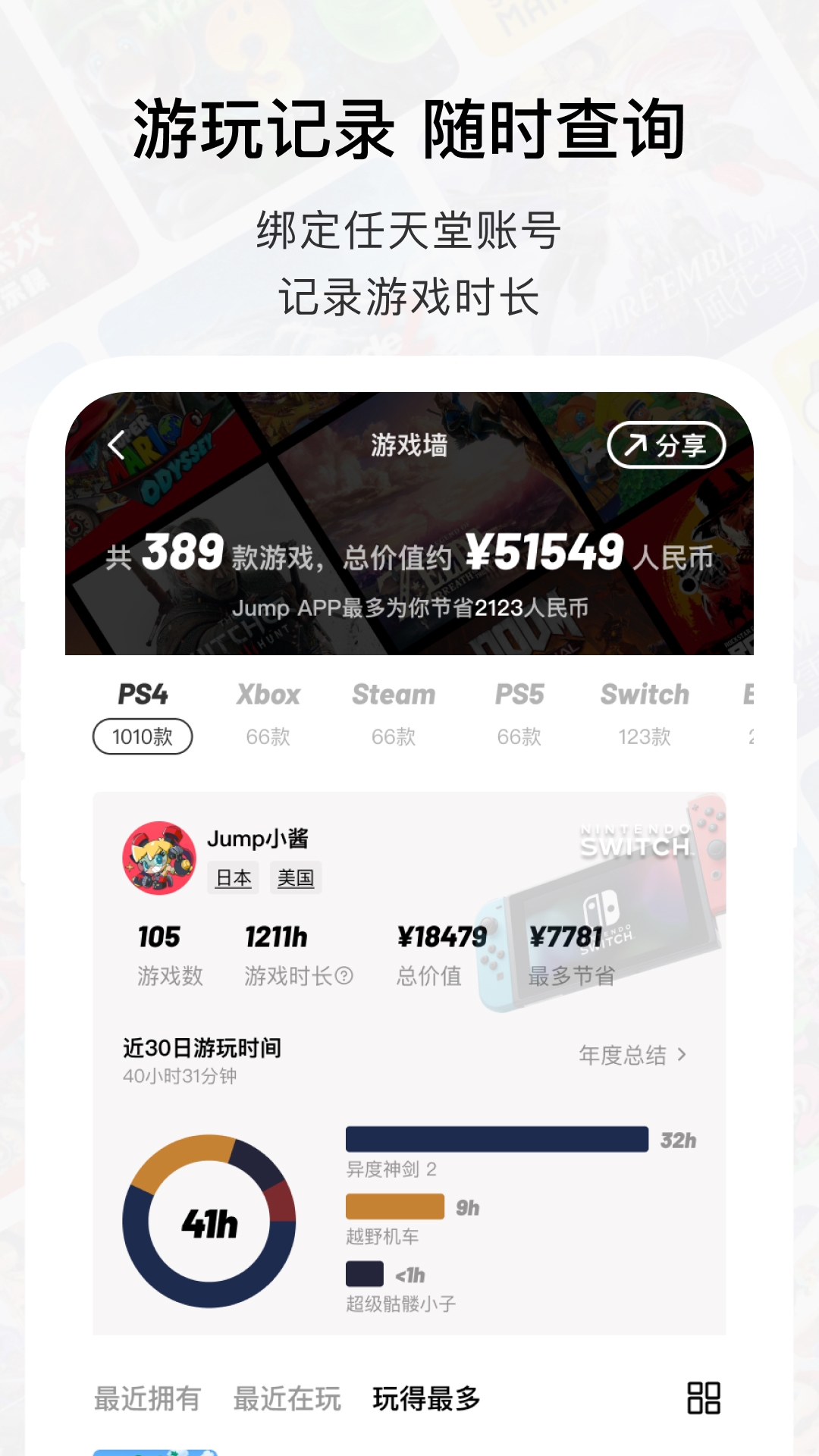Tap the share arrow inside the 分享 pill
This screenshot has height=1456, width=819.
637,446
